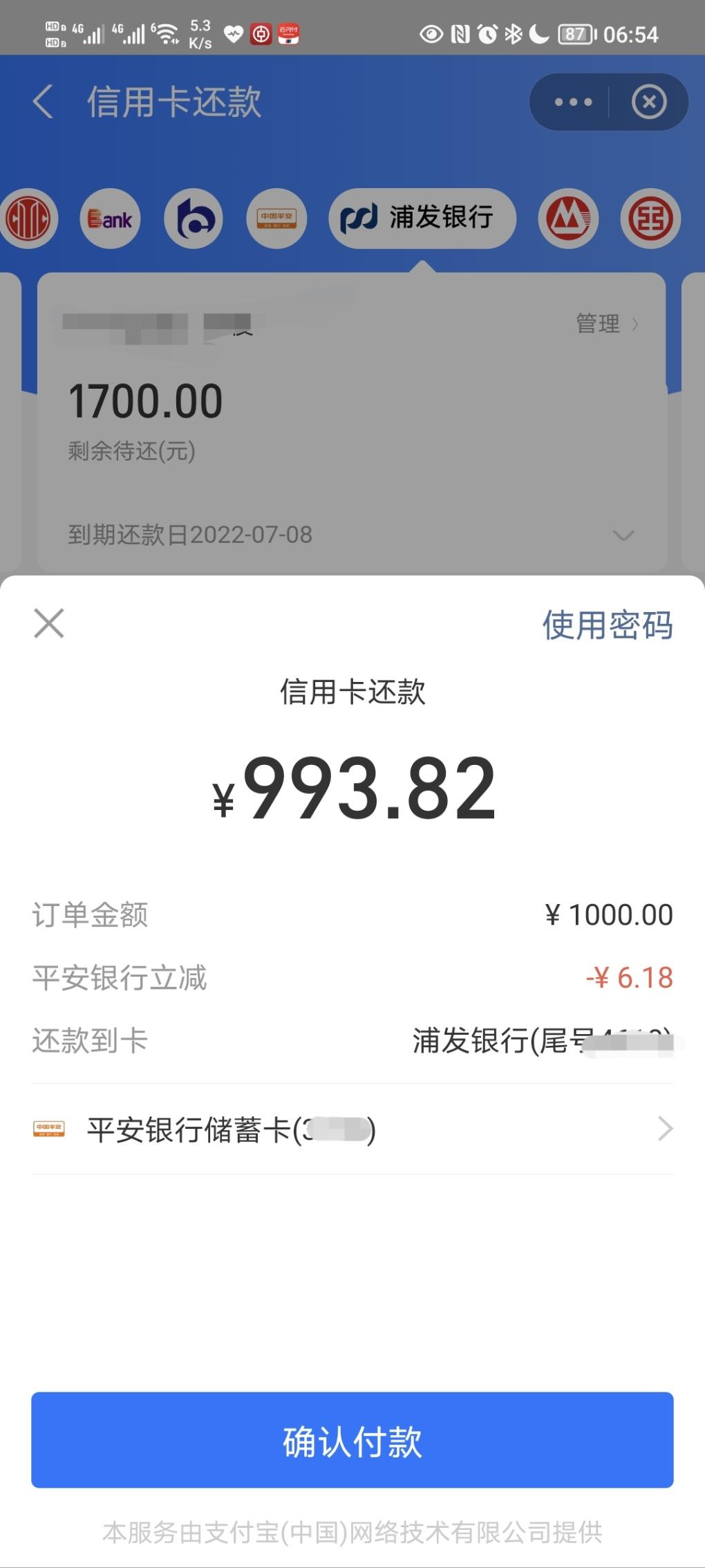Change payment method 平安银行储蓄卡
Image resolution: width=705 pixels, height=1568 pixels.
352,1129
